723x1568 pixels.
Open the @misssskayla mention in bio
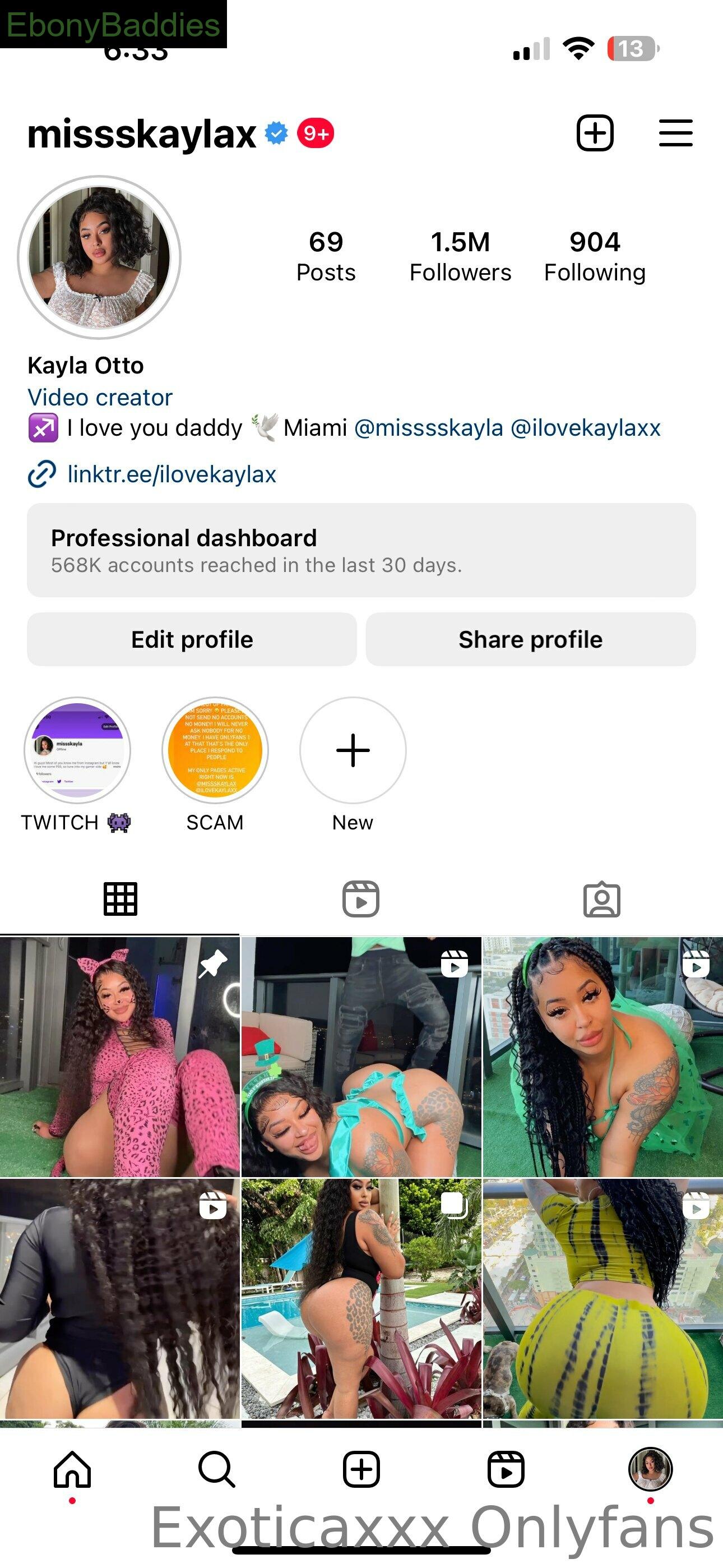pyautogui.click(x=428, y=428)
